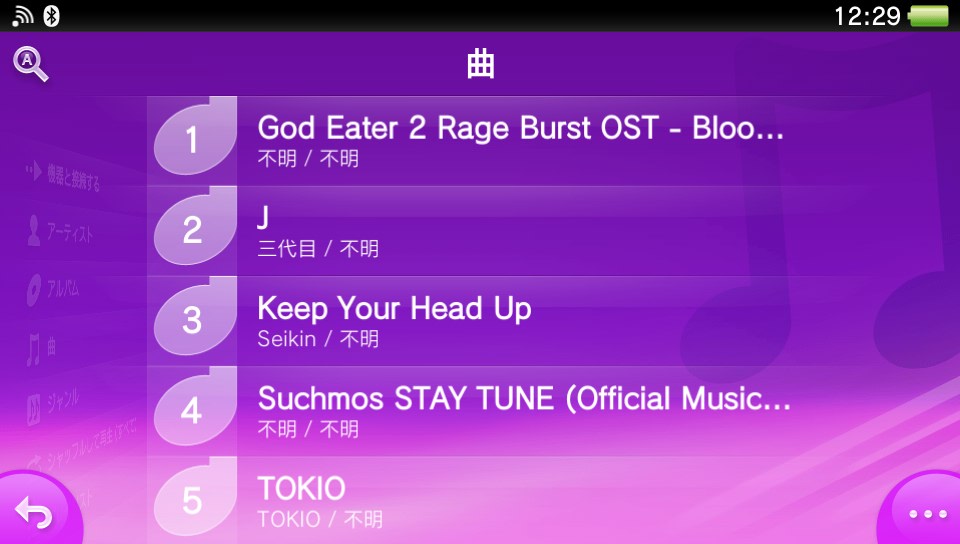The width and height of the screenshot is (960, 544).
Task: Open the three-dot options menu
Action: coord(926,514)
